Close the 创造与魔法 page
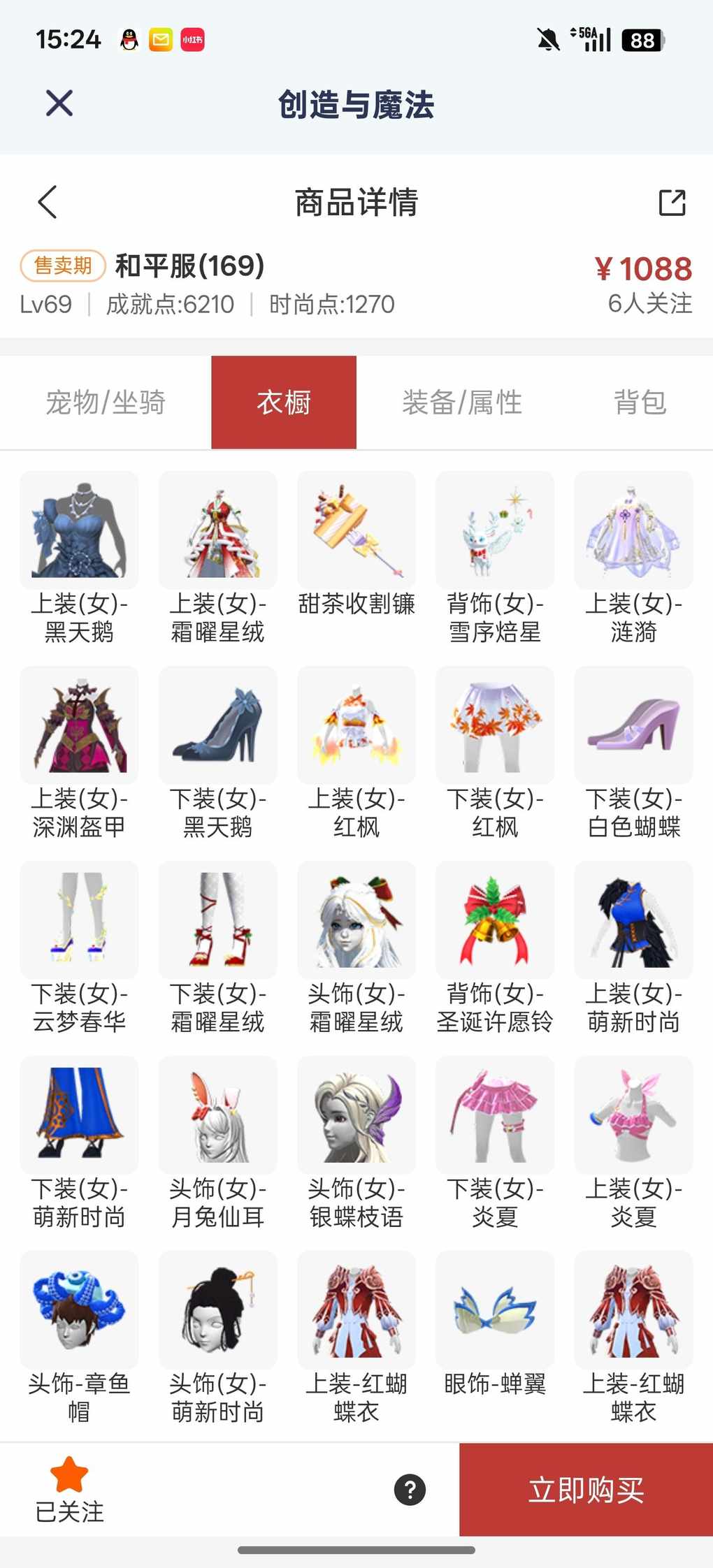Viewport: 713px width, 1568px height. click(x=59, y=103)
